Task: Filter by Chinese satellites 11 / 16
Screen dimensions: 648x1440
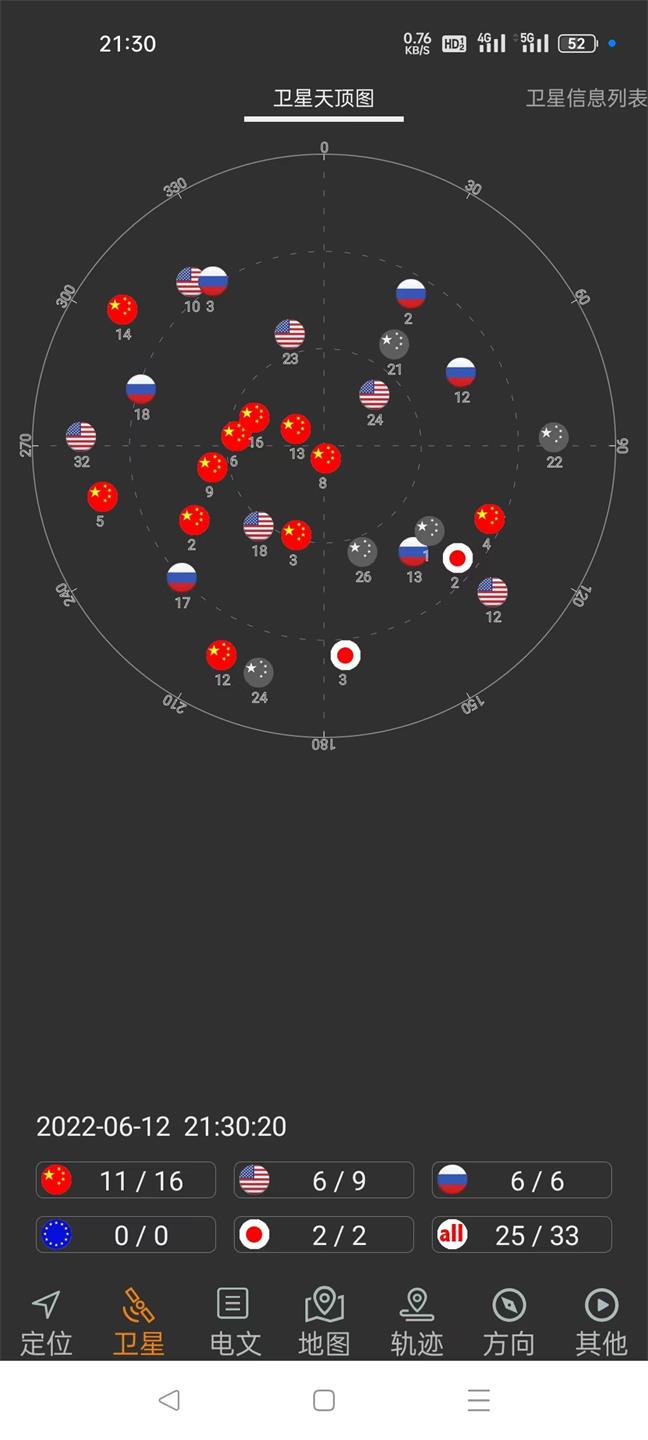Action: coord(126,1180)
